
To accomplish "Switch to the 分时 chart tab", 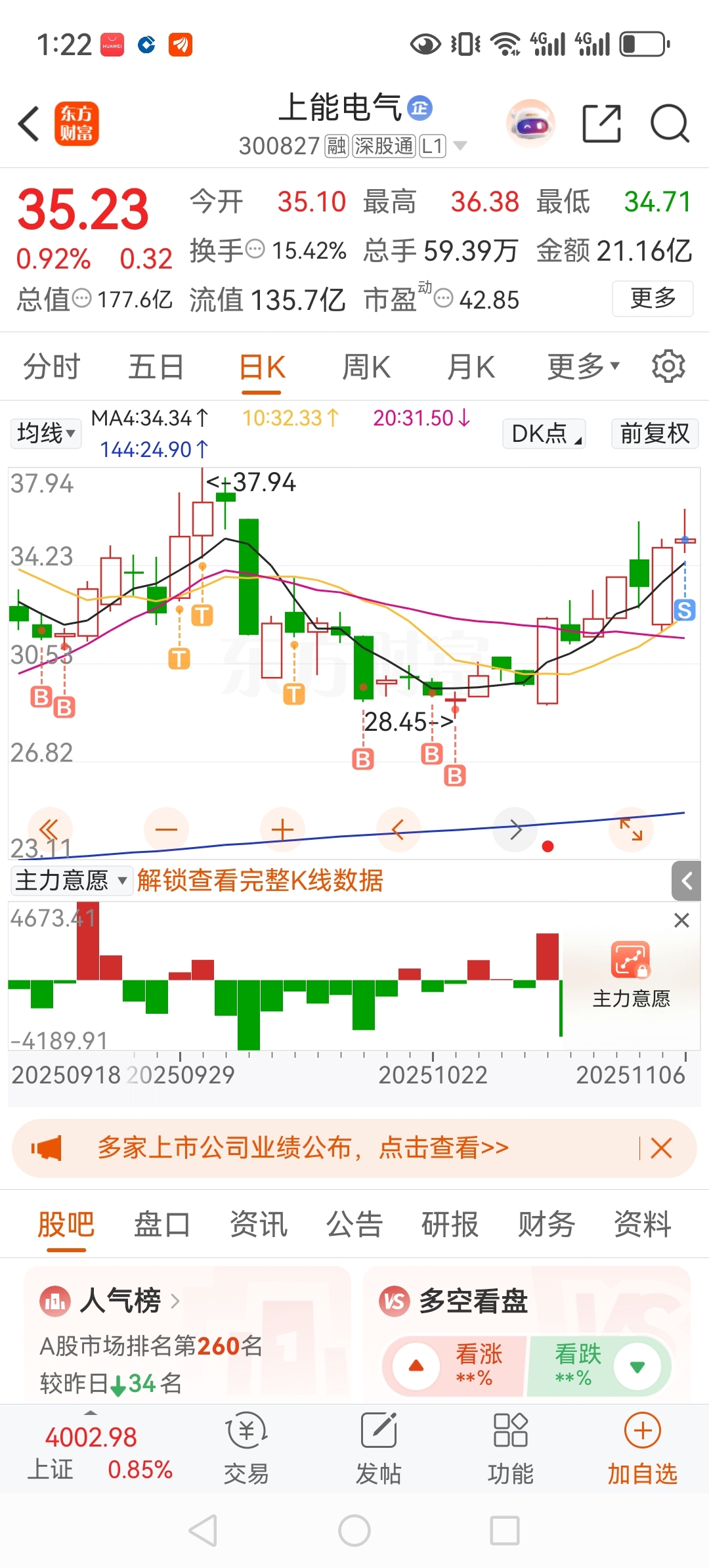I will (51, 366).
